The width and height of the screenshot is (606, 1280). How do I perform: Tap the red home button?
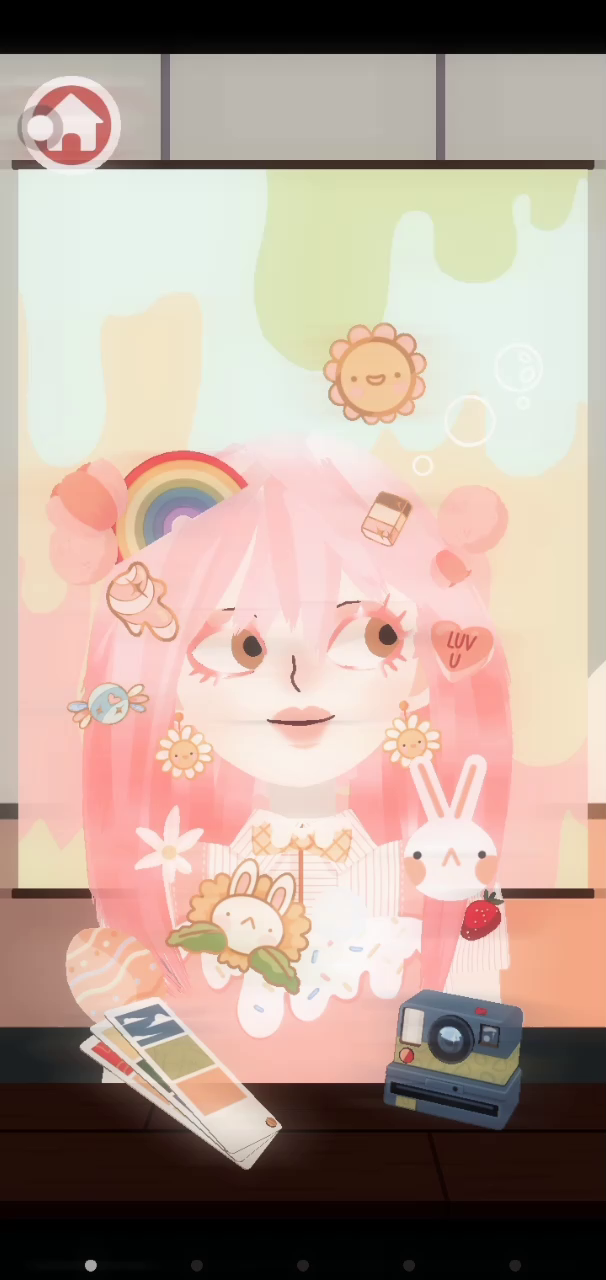pyautogui.click(x=72, y=124)
